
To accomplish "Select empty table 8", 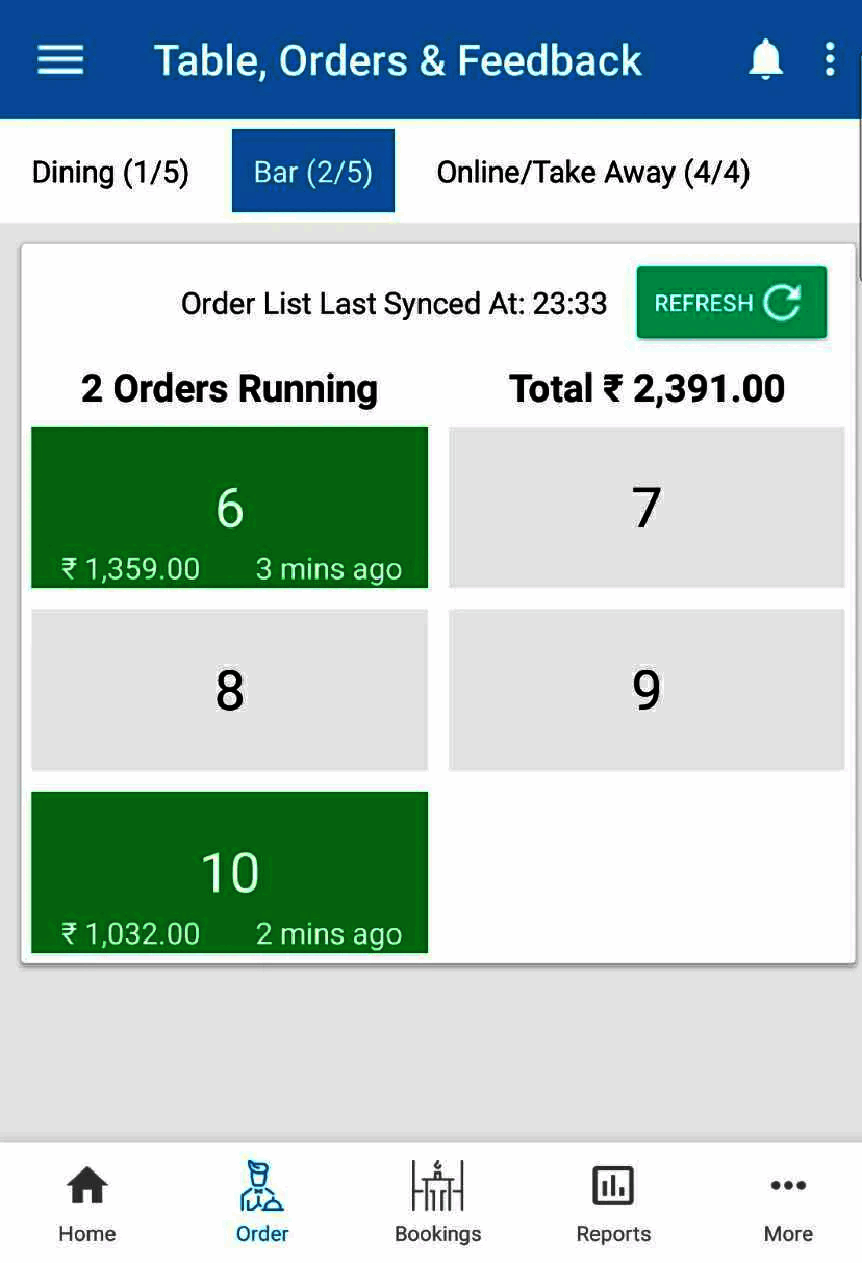I will 229,690.
